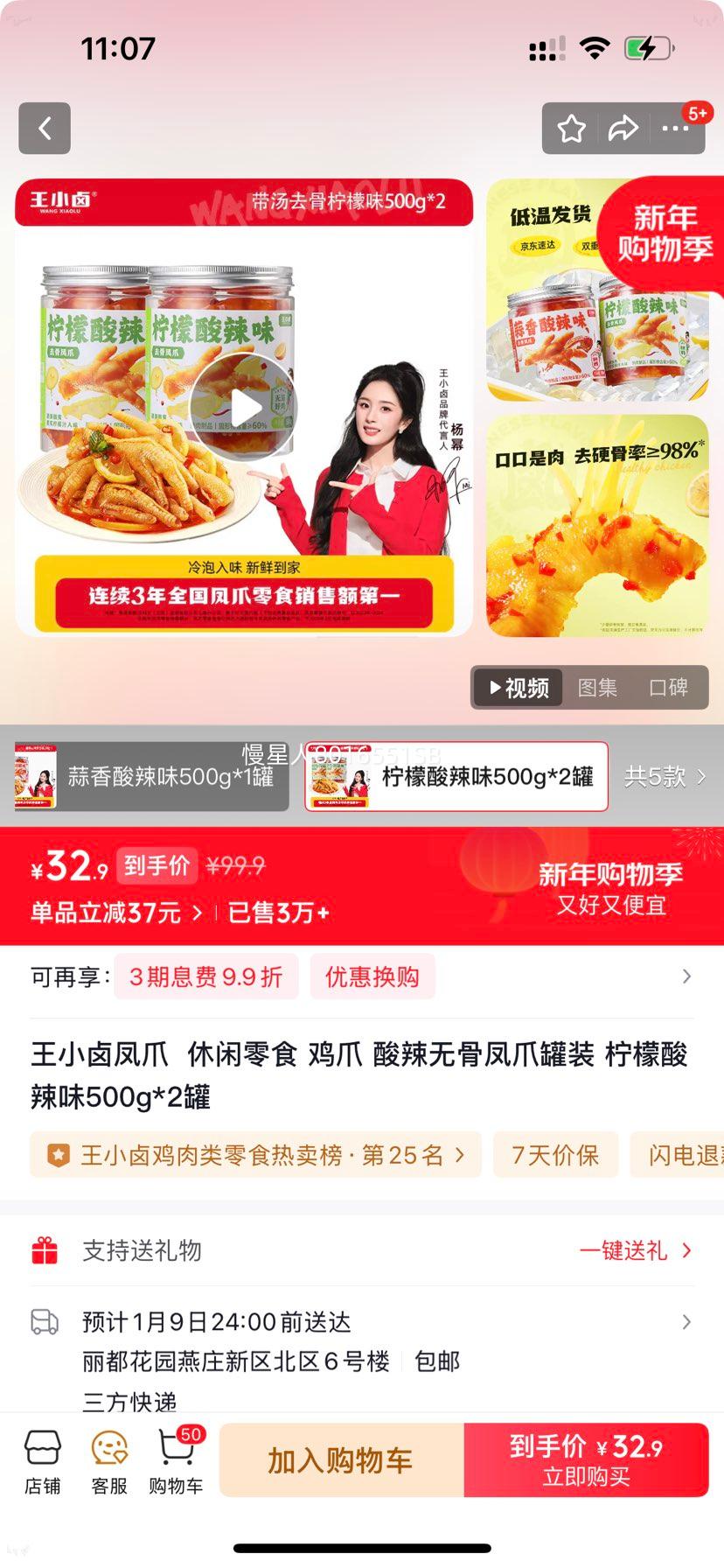Viewport: 724px width, 1568px height.
Task: Favorite the product via the star icon
Action: (x=571, y=128)
